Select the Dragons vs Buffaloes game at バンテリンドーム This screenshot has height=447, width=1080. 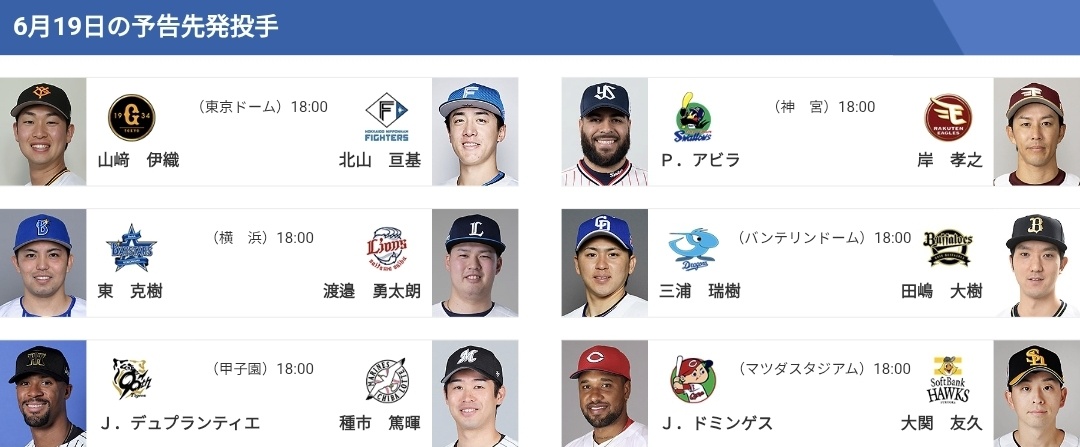[x=820, y=263]
